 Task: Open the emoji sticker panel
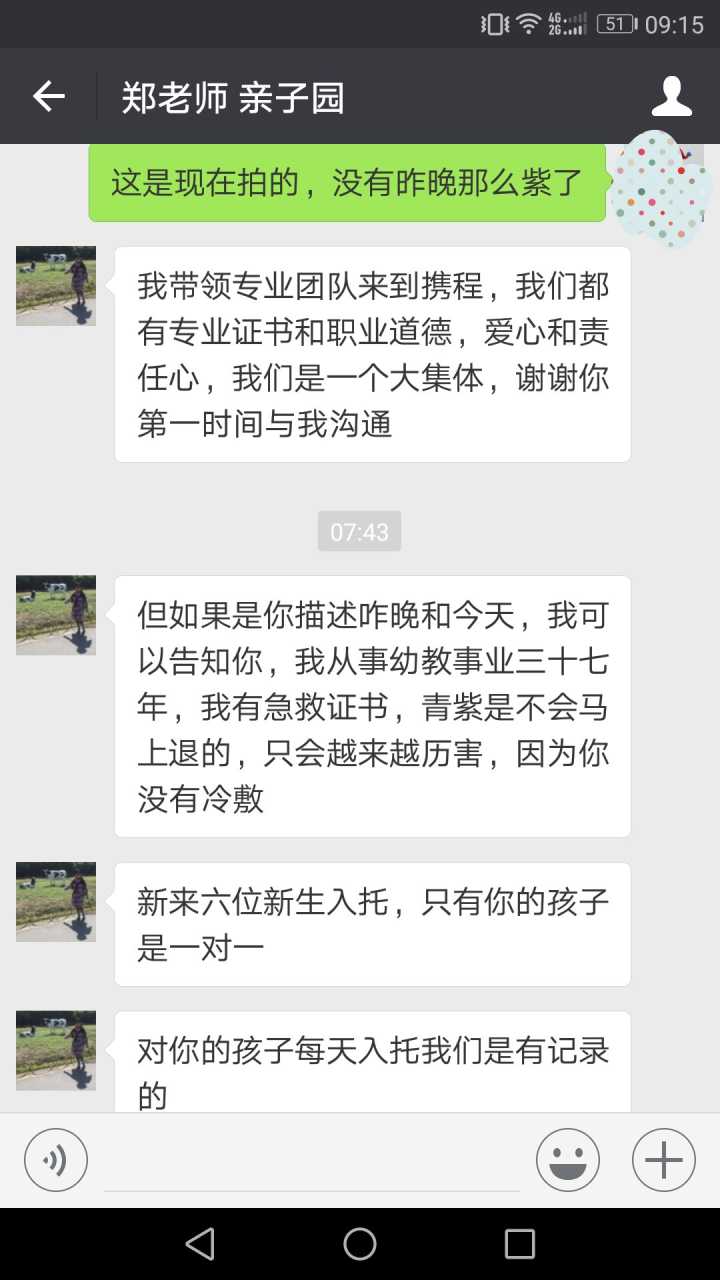tap(568, 1160)
